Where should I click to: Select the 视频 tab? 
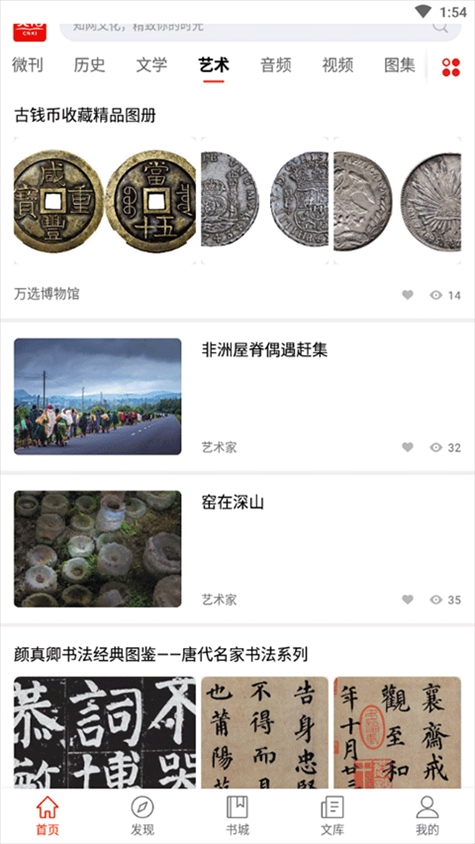coord(338,65)
